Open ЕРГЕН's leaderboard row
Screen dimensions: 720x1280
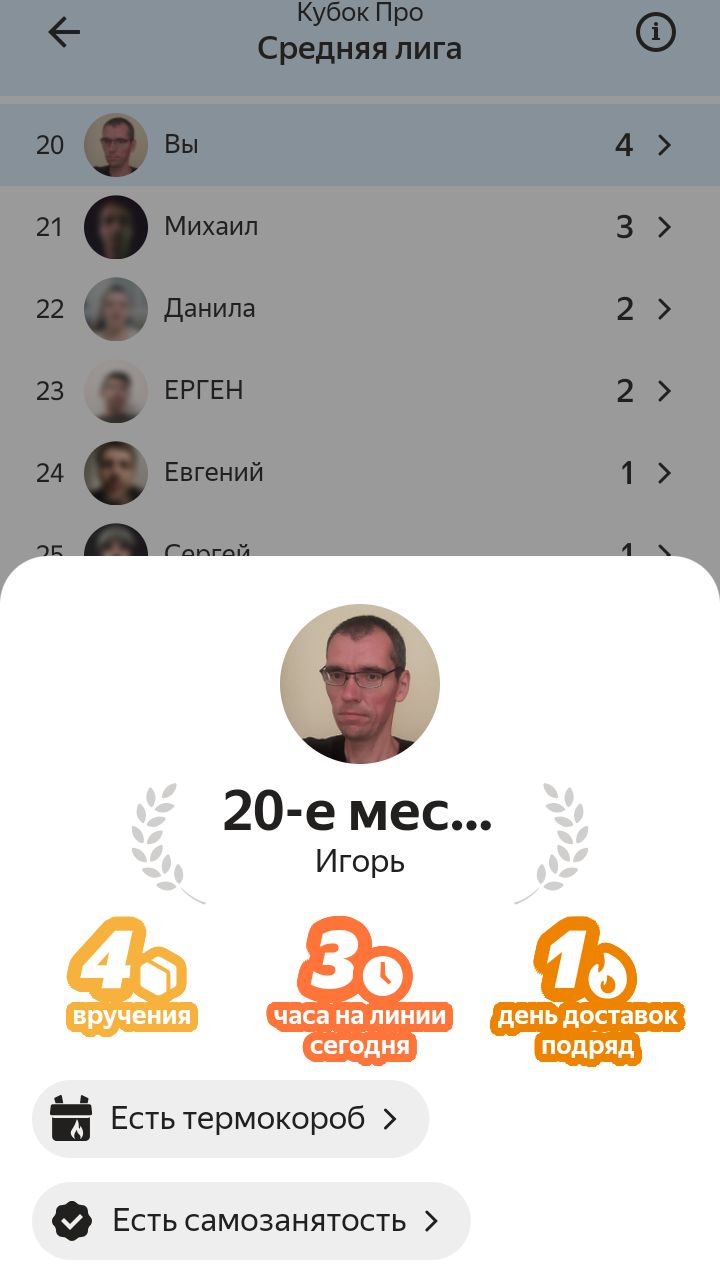pos(360,390)
